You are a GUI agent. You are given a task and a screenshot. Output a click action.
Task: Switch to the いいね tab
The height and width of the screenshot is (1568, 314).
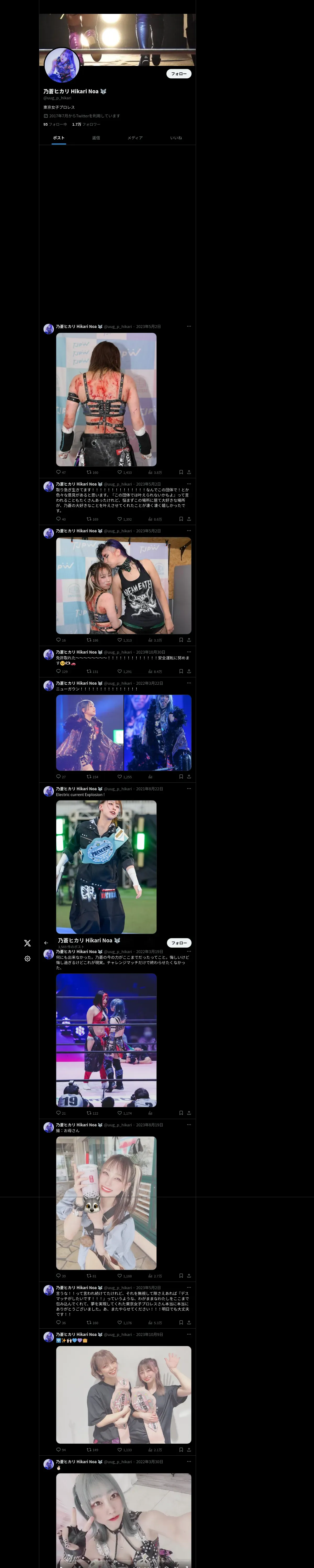pos(176,137)
